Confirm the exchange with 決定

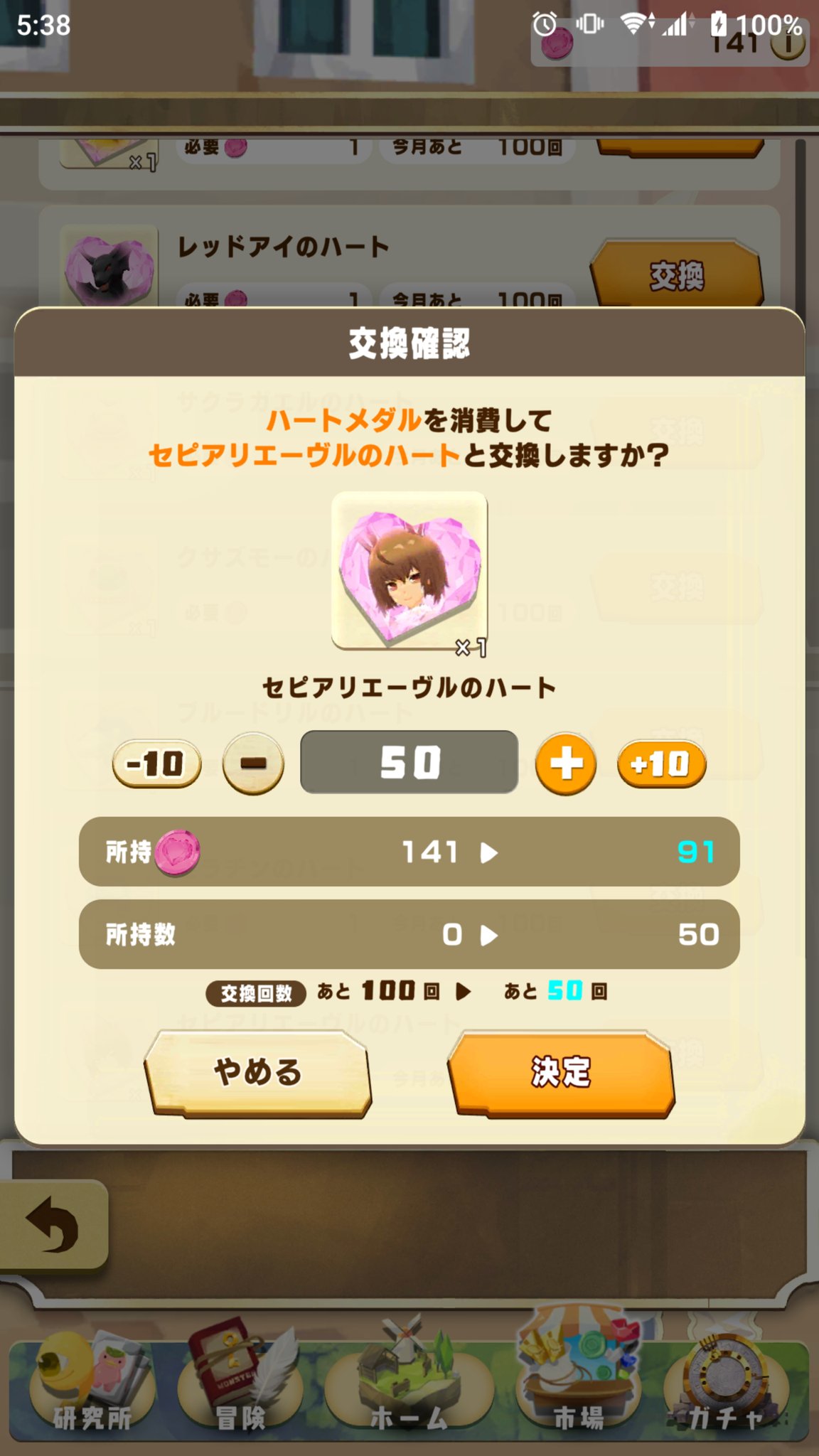[561, 1072]
